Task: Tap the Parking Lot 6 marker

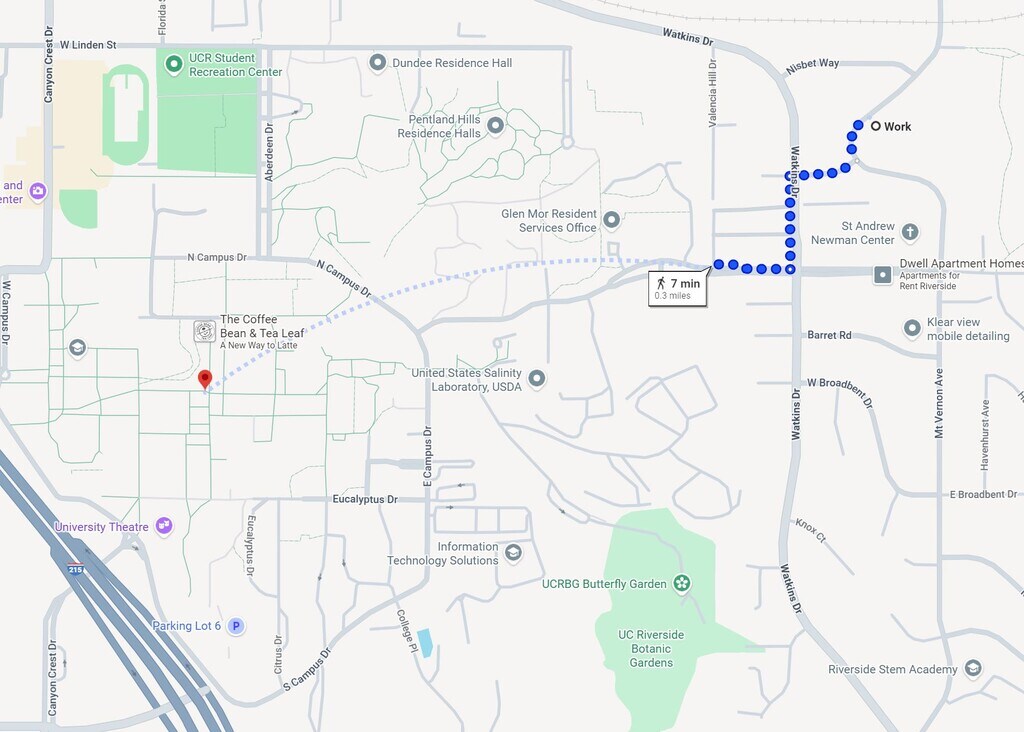Action: [236, 626]
